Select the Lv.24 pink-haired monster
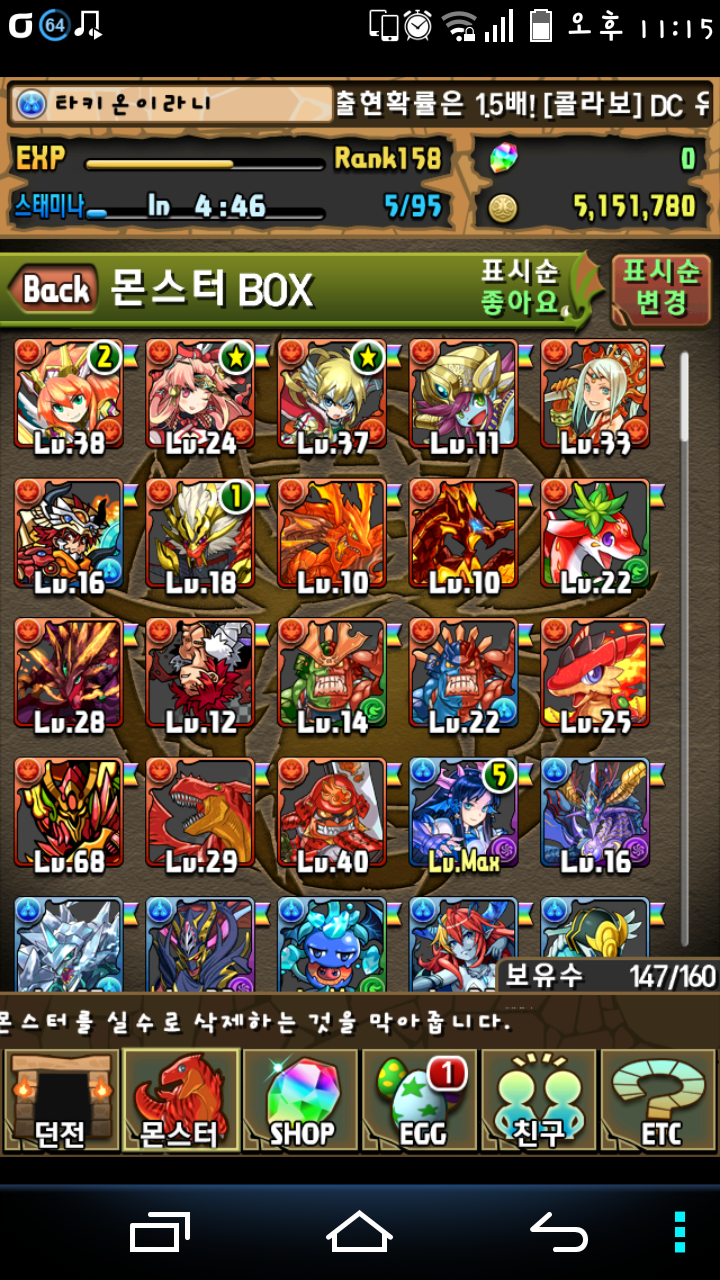This screenshot has height=1280, width=720. click(200, 397)
